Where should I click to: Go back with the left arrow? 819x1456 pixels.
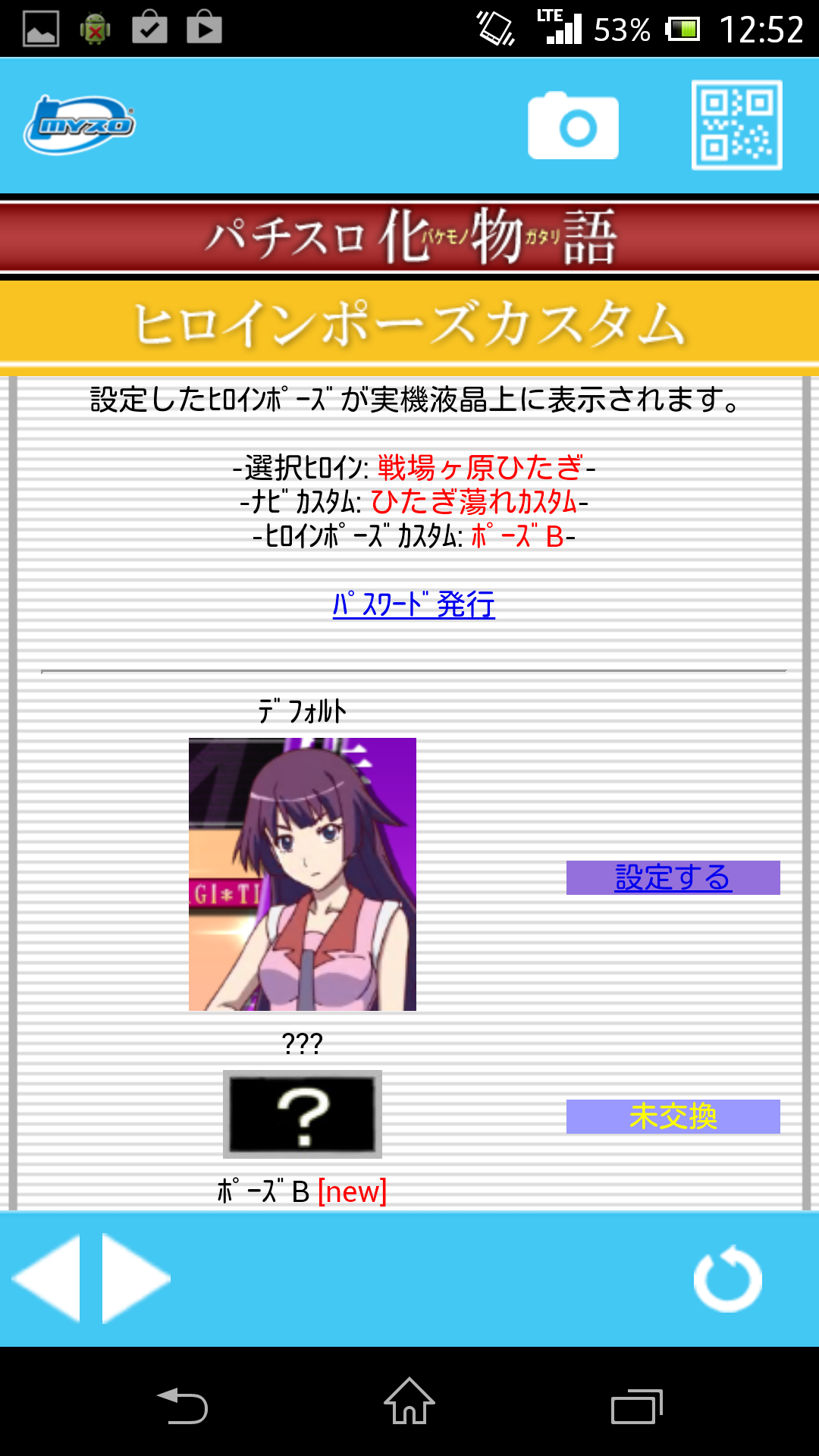point(47,1279)
